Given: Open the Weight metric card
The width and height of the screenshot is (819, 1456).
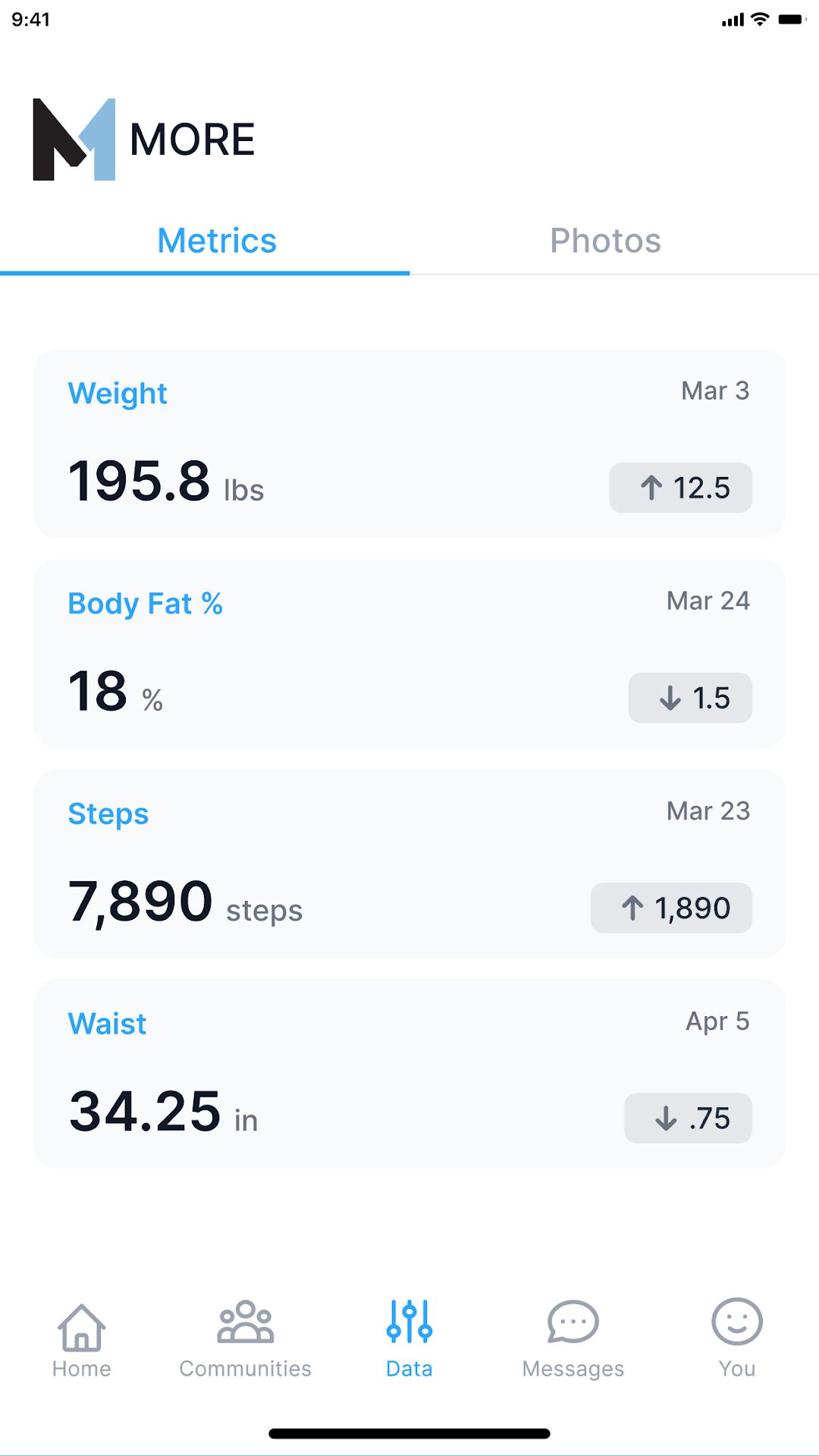Looking at the screenshot, I should coord(409,444).
